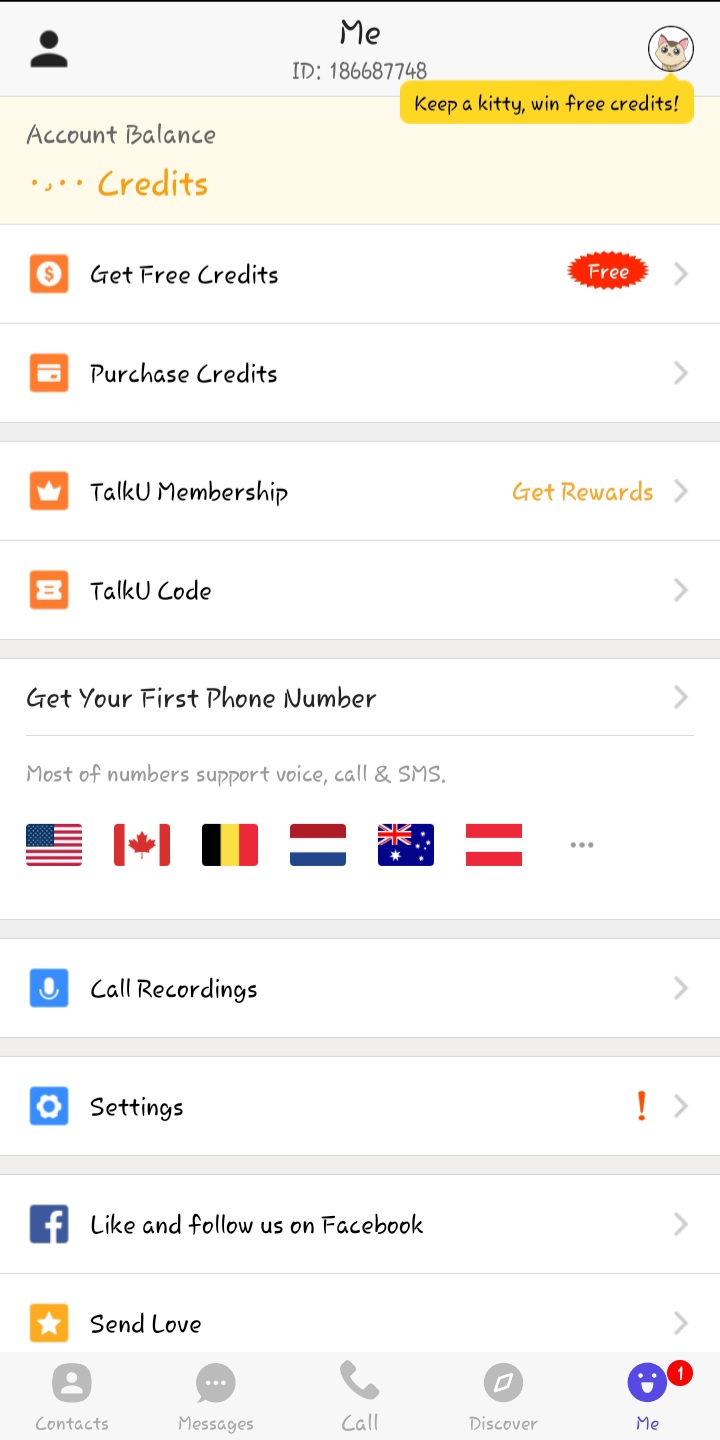This screenshot has width=720, height=1440.
Task: Open TalkU Code
Action: coord(360,590)
